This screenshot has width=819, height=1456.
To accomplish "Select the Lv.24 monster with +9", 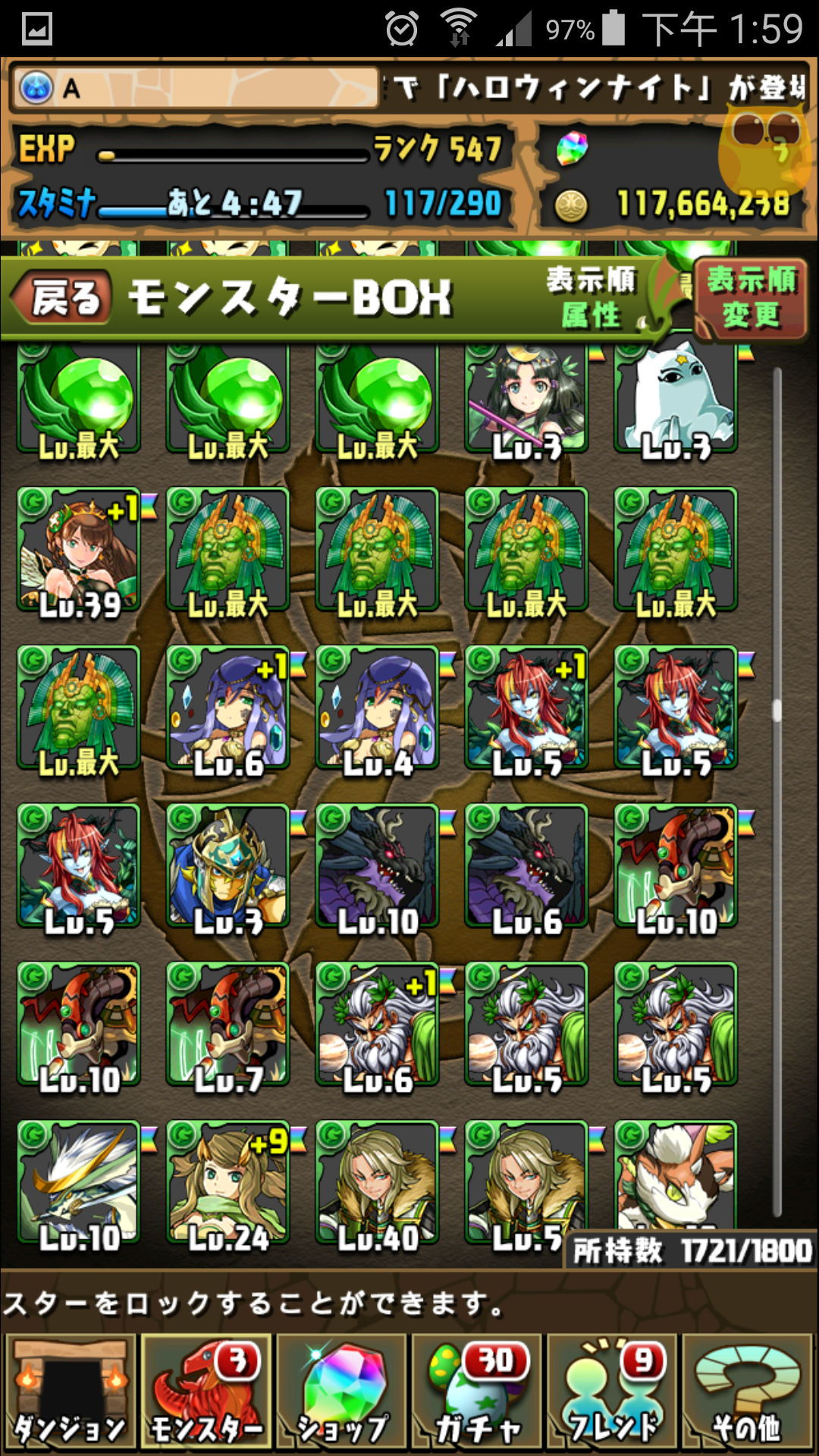I will click(227, 1183).
